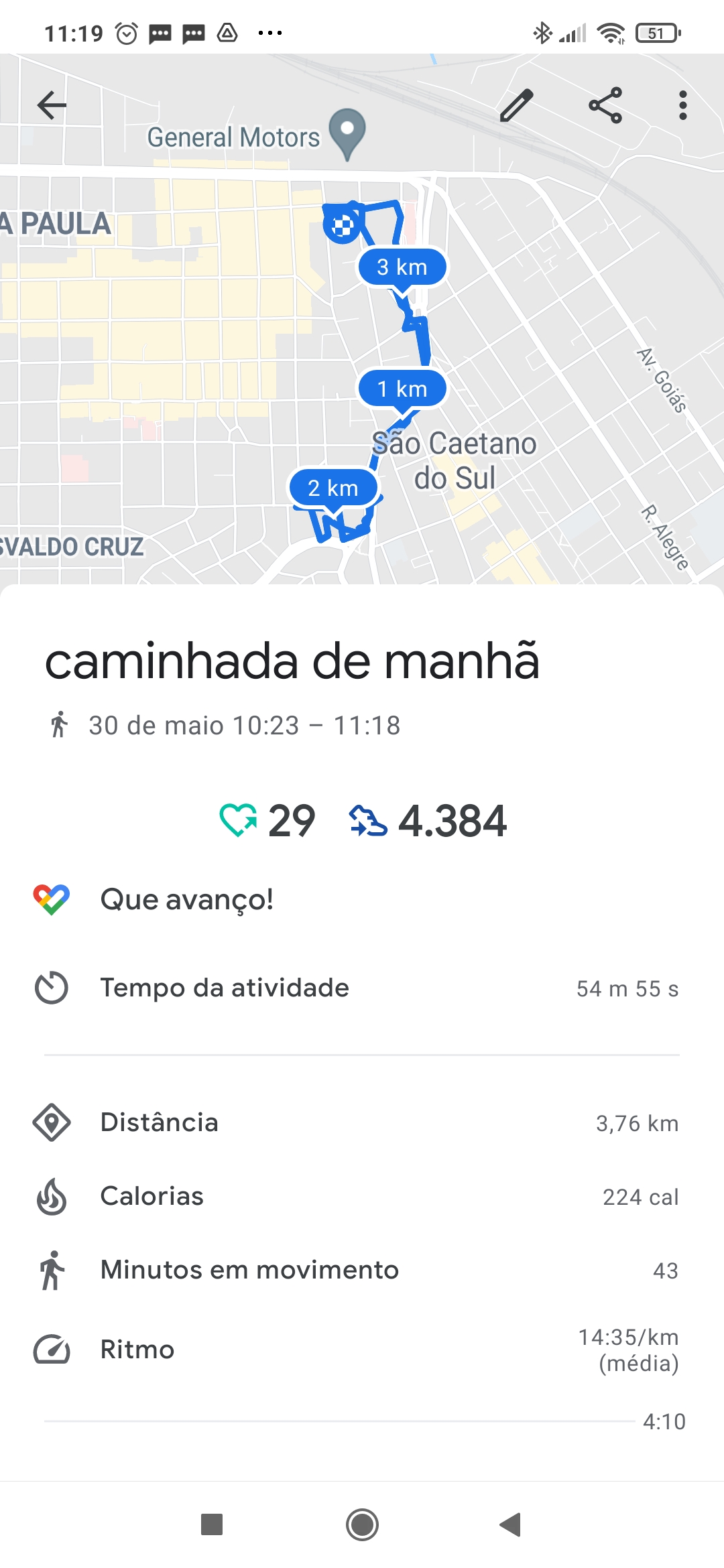Open the three-dot overflow menu
The height and width of the screenshot is (1568, 724).
682,105
